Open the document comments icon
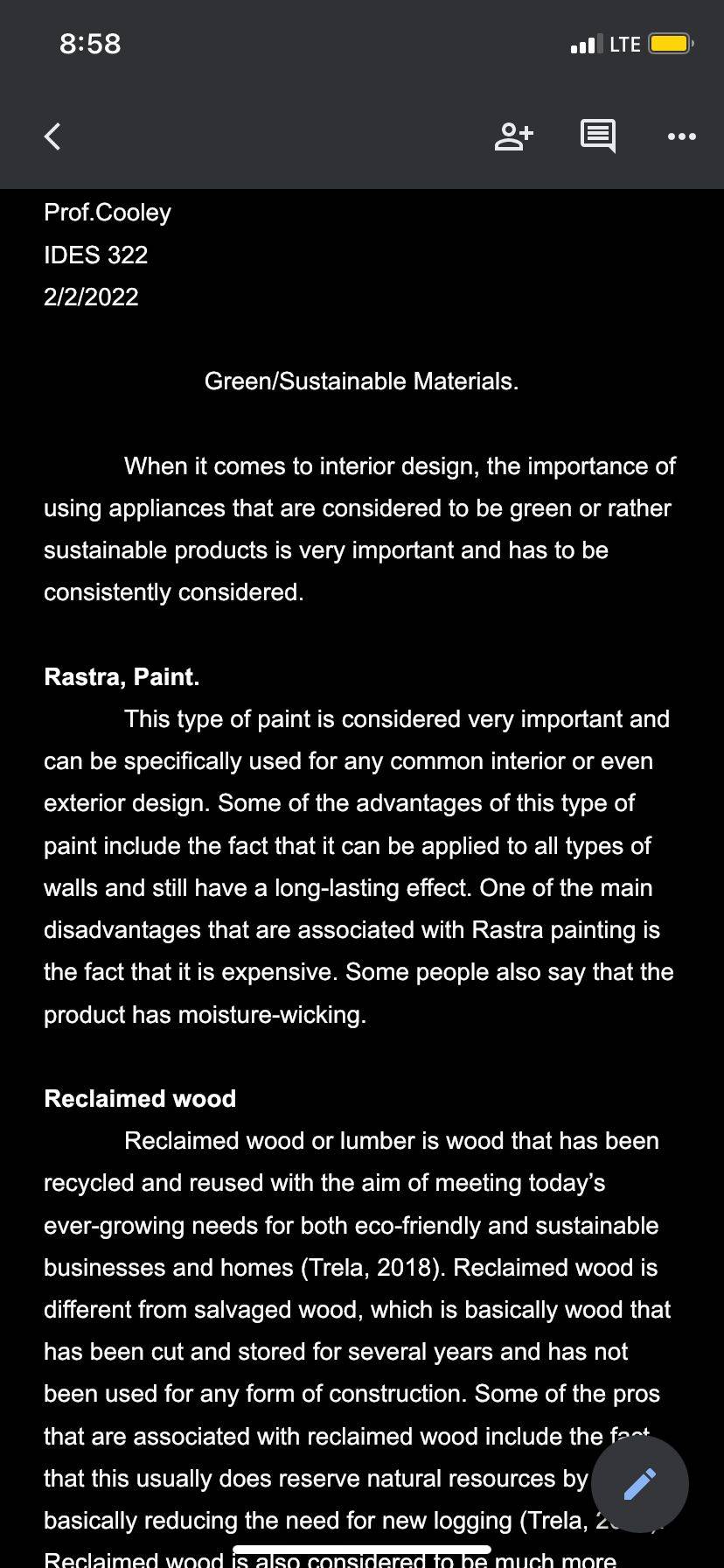This screenshot has width=724, height=1568. point(598,136)
